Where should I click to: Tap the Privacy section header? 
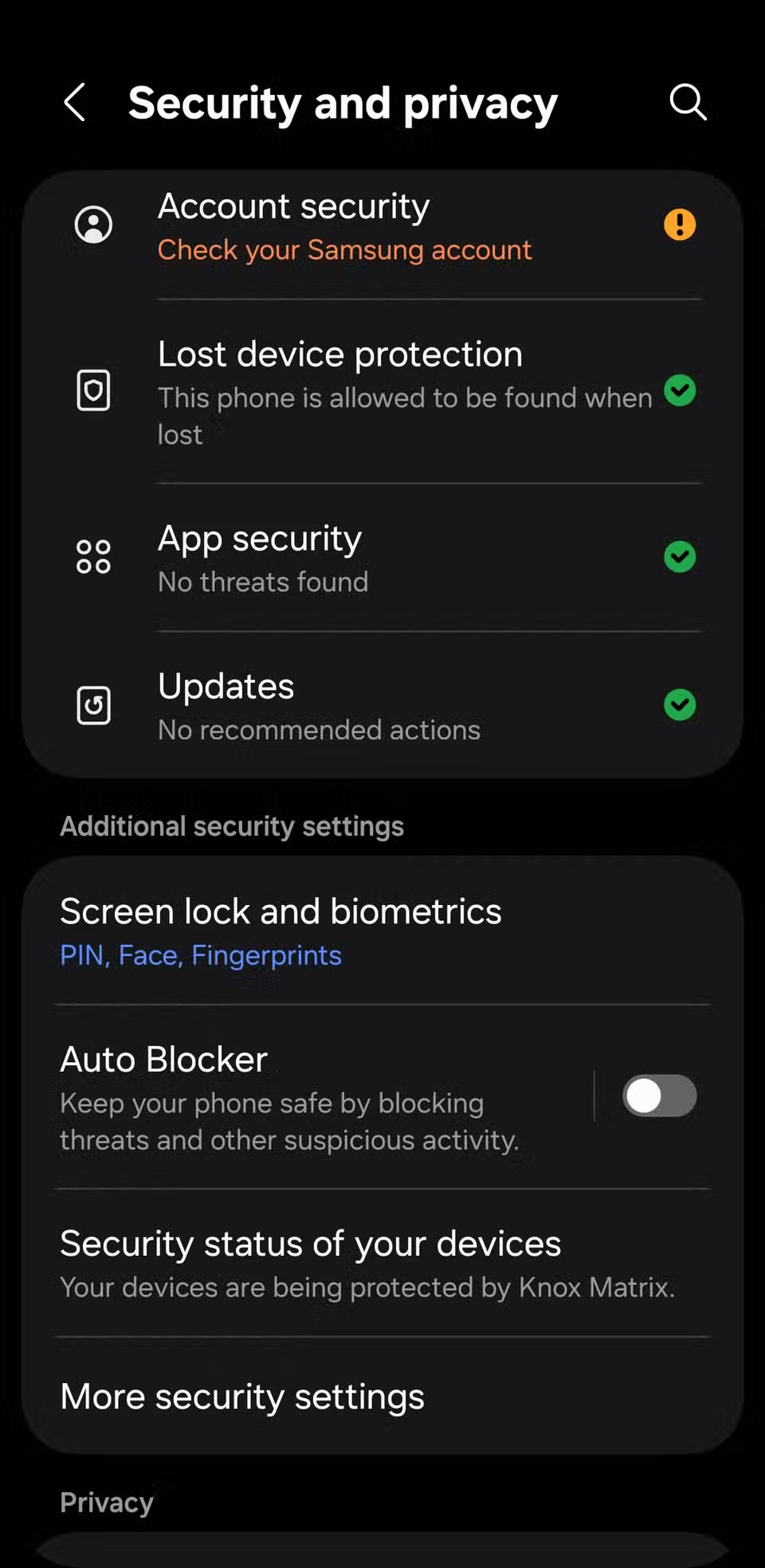coord(106,1502)
